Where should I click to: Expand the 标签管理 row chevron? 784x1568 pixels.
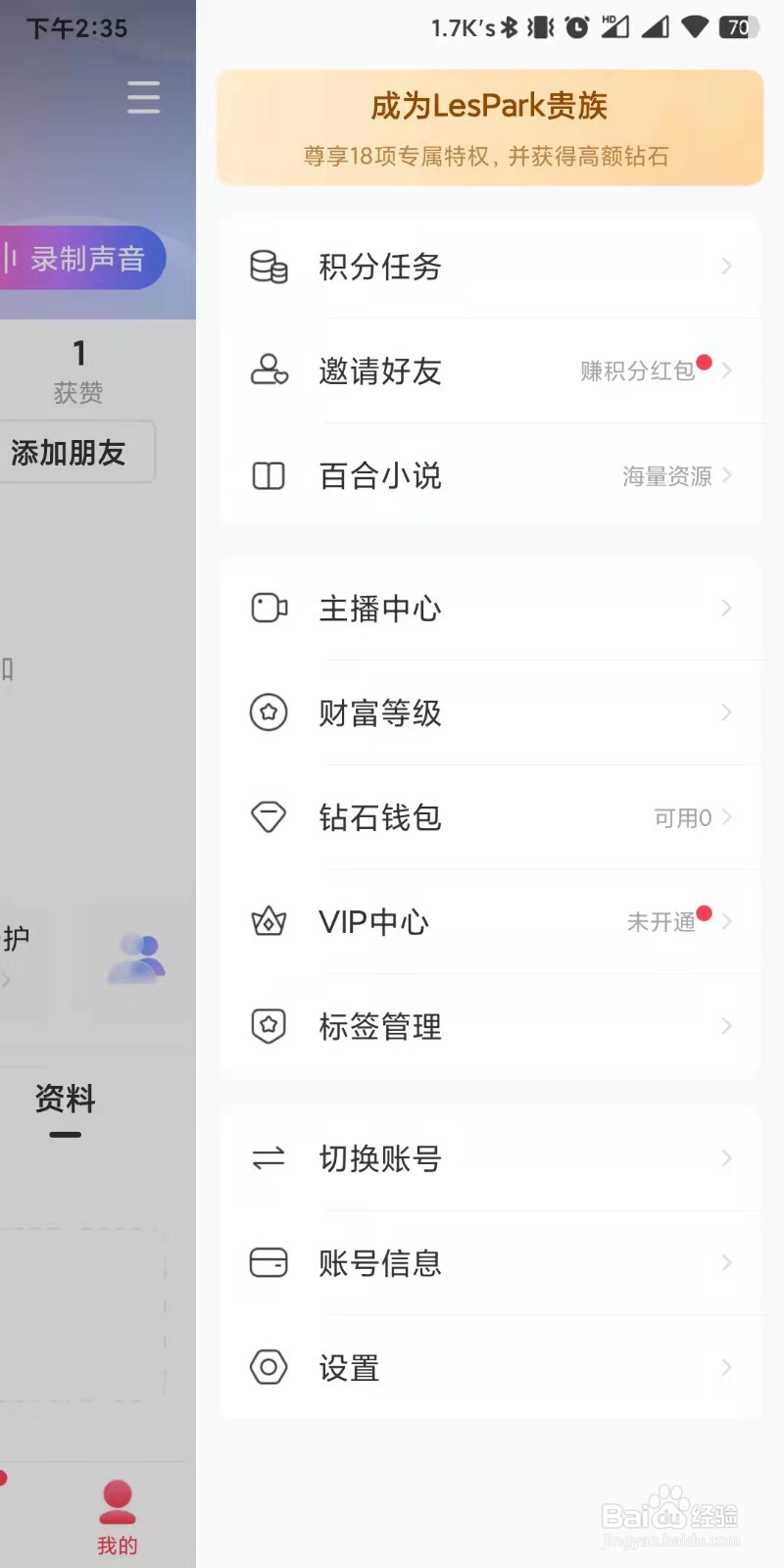click(x=726, y=1026)
